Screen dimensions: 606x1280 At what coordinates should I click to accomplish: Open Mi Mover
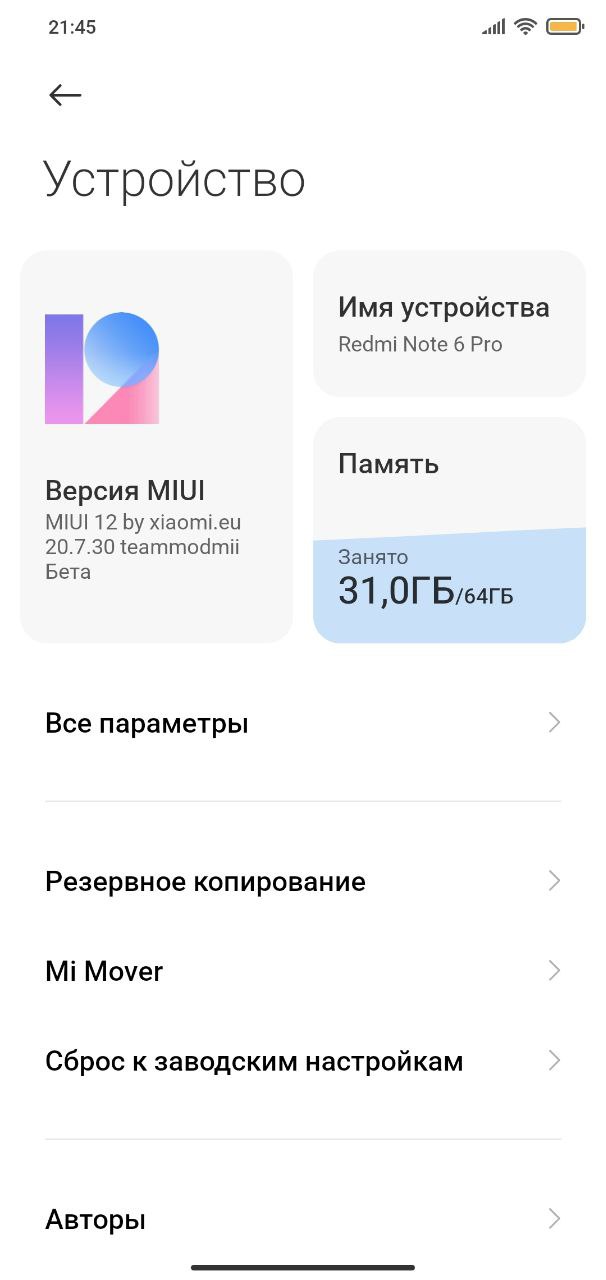pyautogui.click(x=303, y=971)
